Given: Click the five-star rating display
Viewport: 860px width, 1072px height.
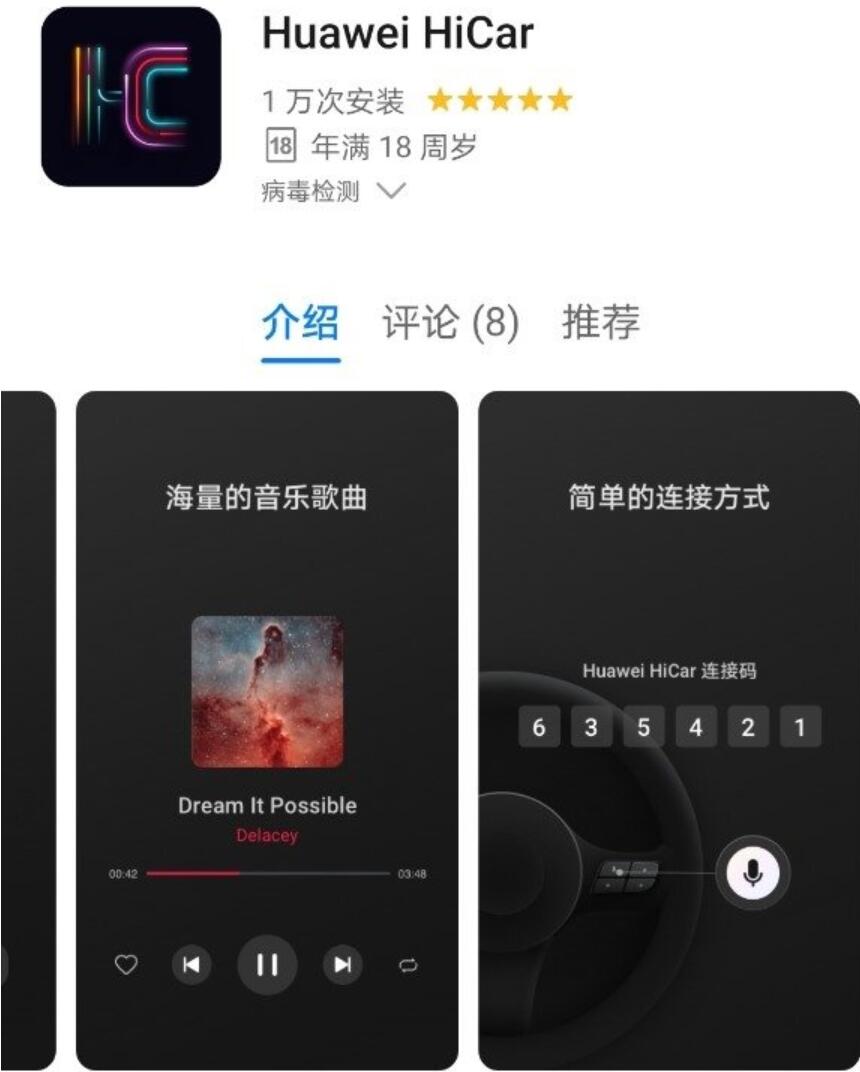Looking at the screenshot, I should (500, 100).
